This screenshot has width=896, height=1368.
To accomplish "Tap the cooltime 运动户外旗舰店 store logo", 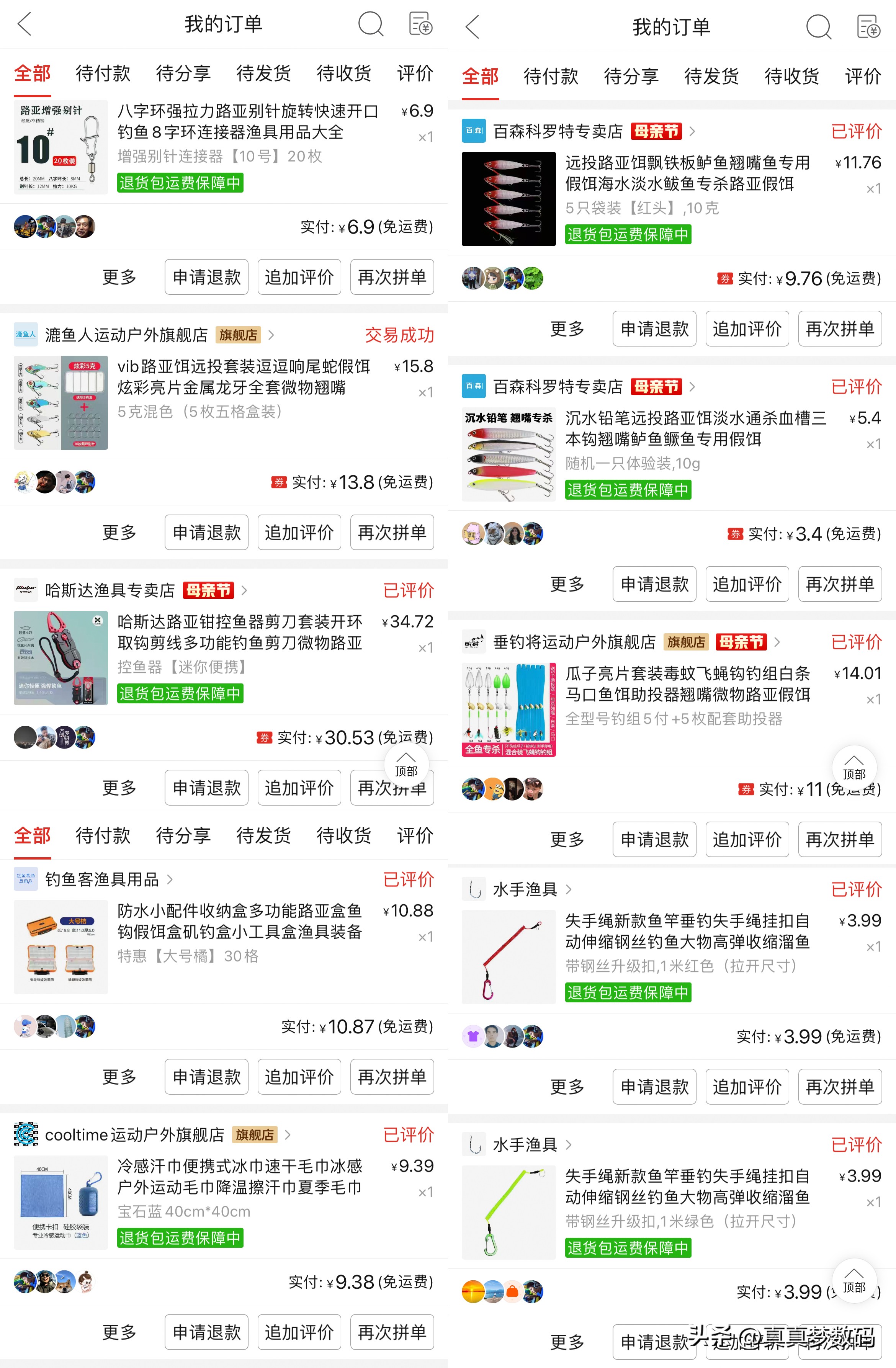I will (26, 1133).
